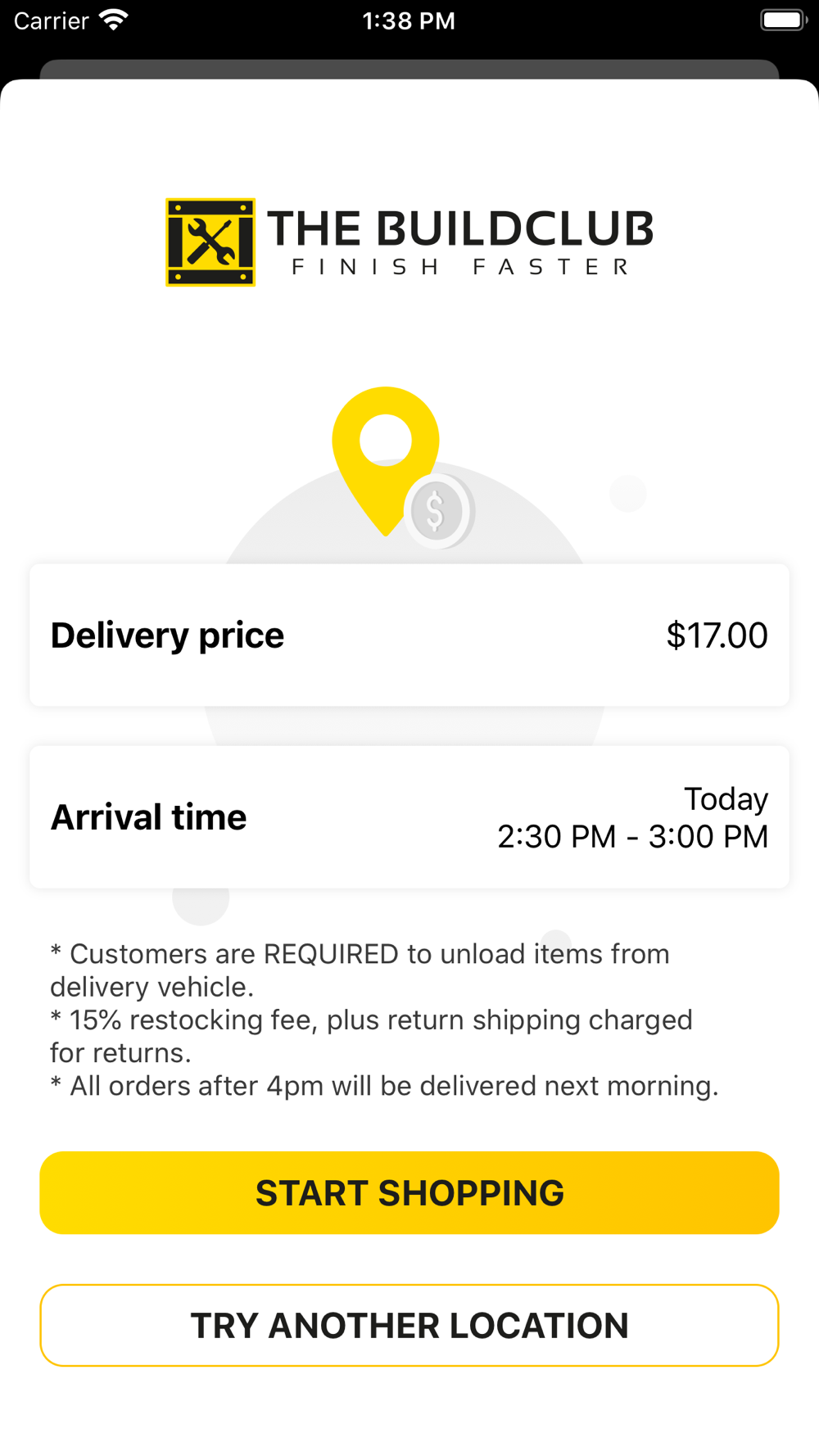Choose TRY ANOTHER LOCATION

point(409,1325)
